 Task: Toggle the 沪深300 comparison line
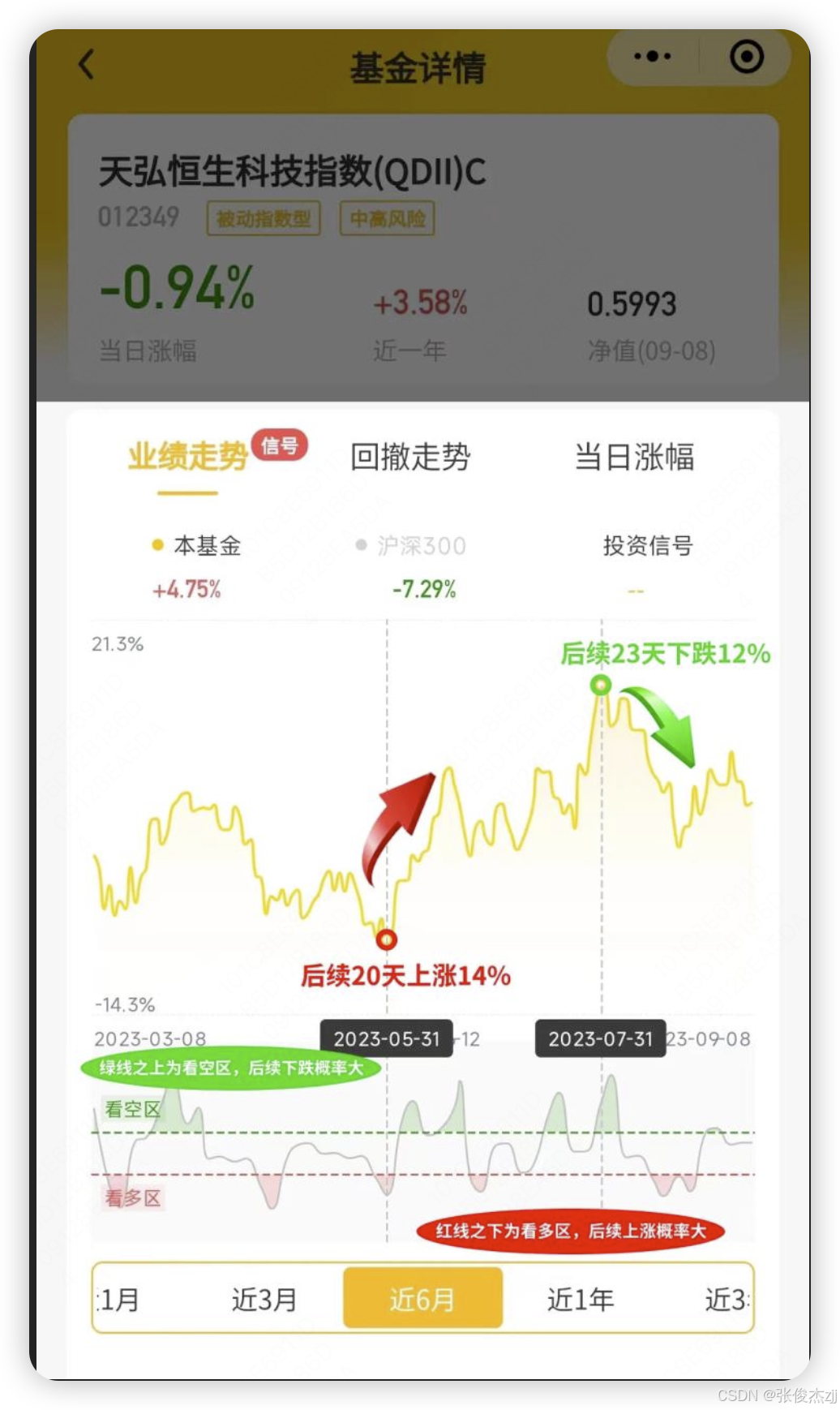(412, 546)
